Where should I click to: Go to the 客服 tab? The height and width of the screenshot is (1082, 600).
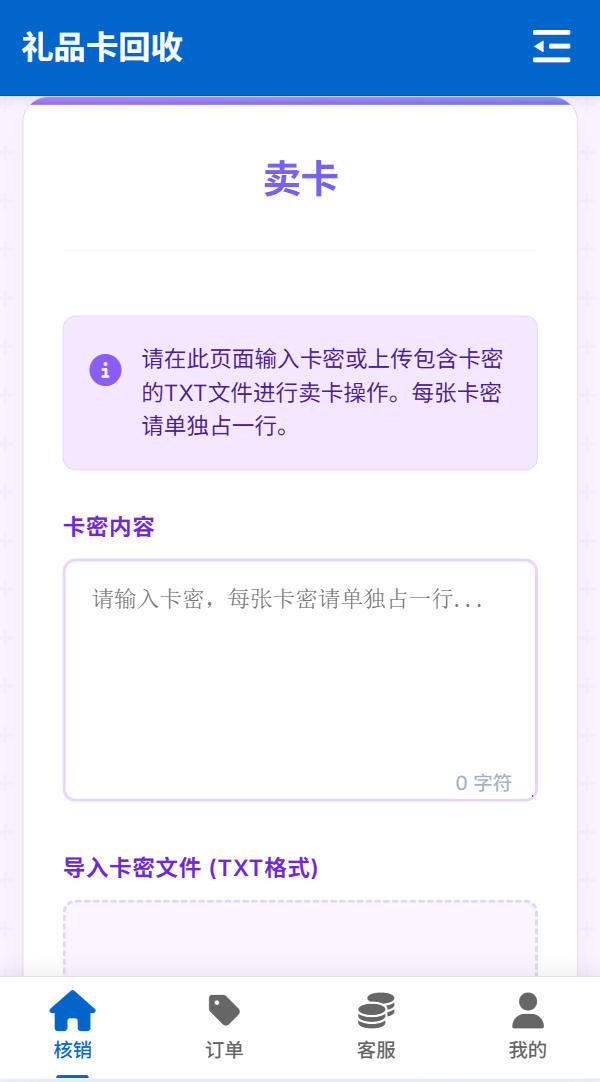tap(376, 1026)
